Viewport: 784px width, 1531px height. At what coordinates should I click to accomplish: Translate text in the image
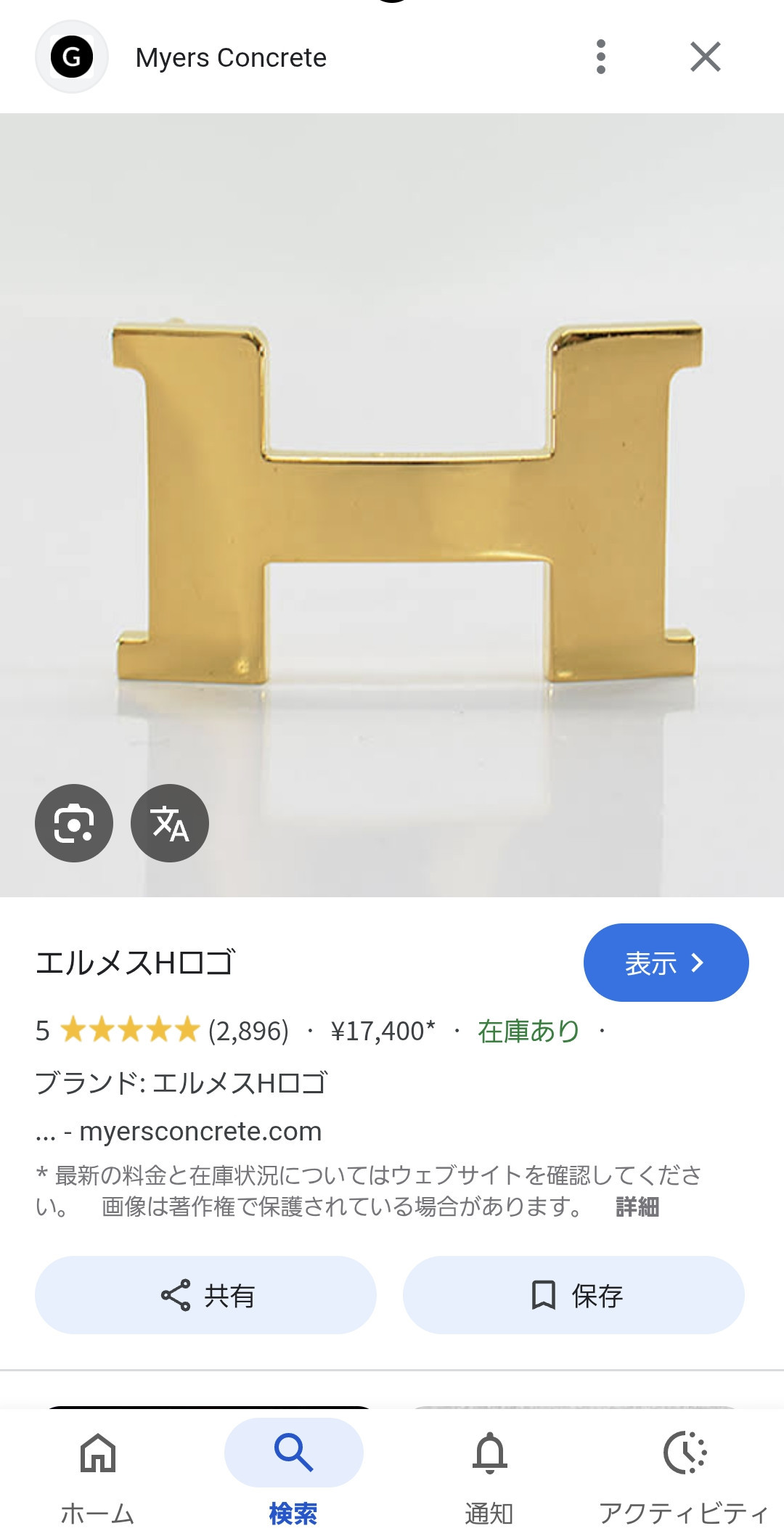click(170, 823)
